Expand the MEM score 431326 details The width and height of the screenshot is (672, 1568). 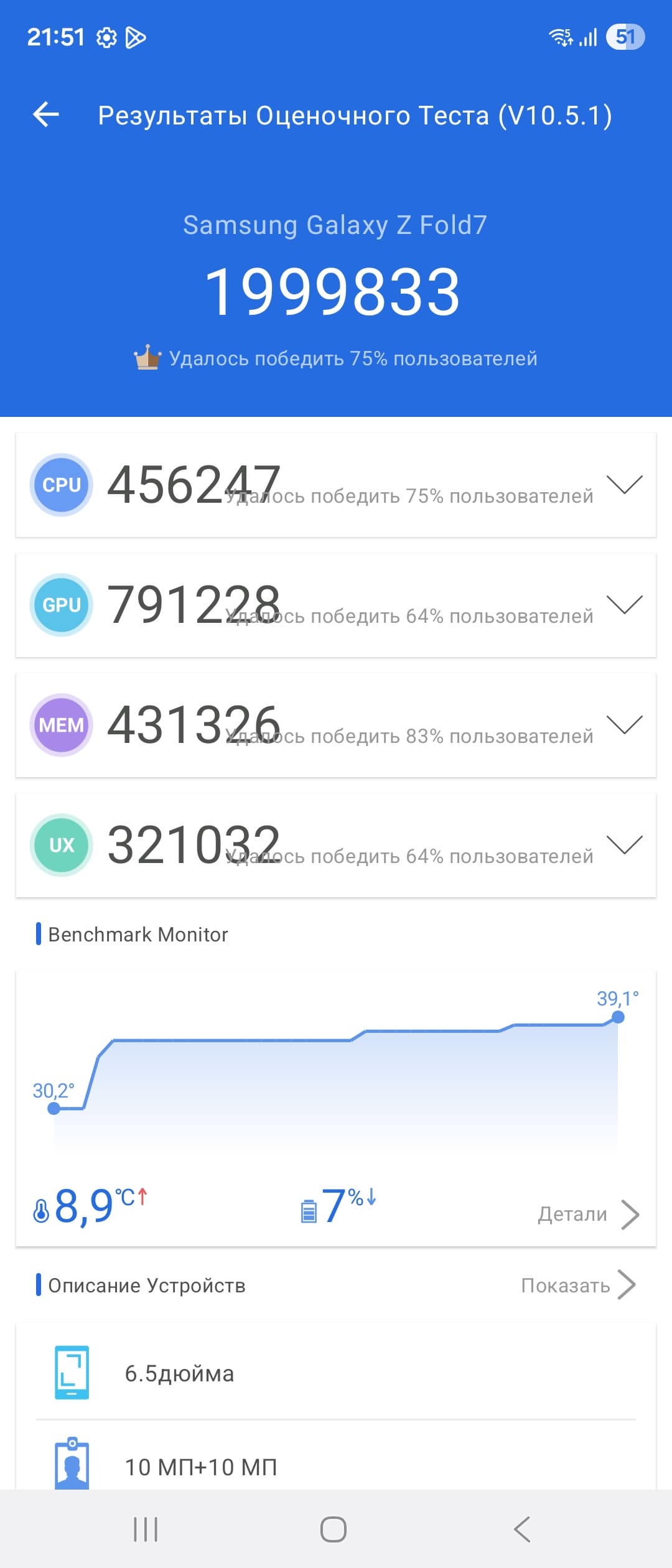click(x=624, y=725)
